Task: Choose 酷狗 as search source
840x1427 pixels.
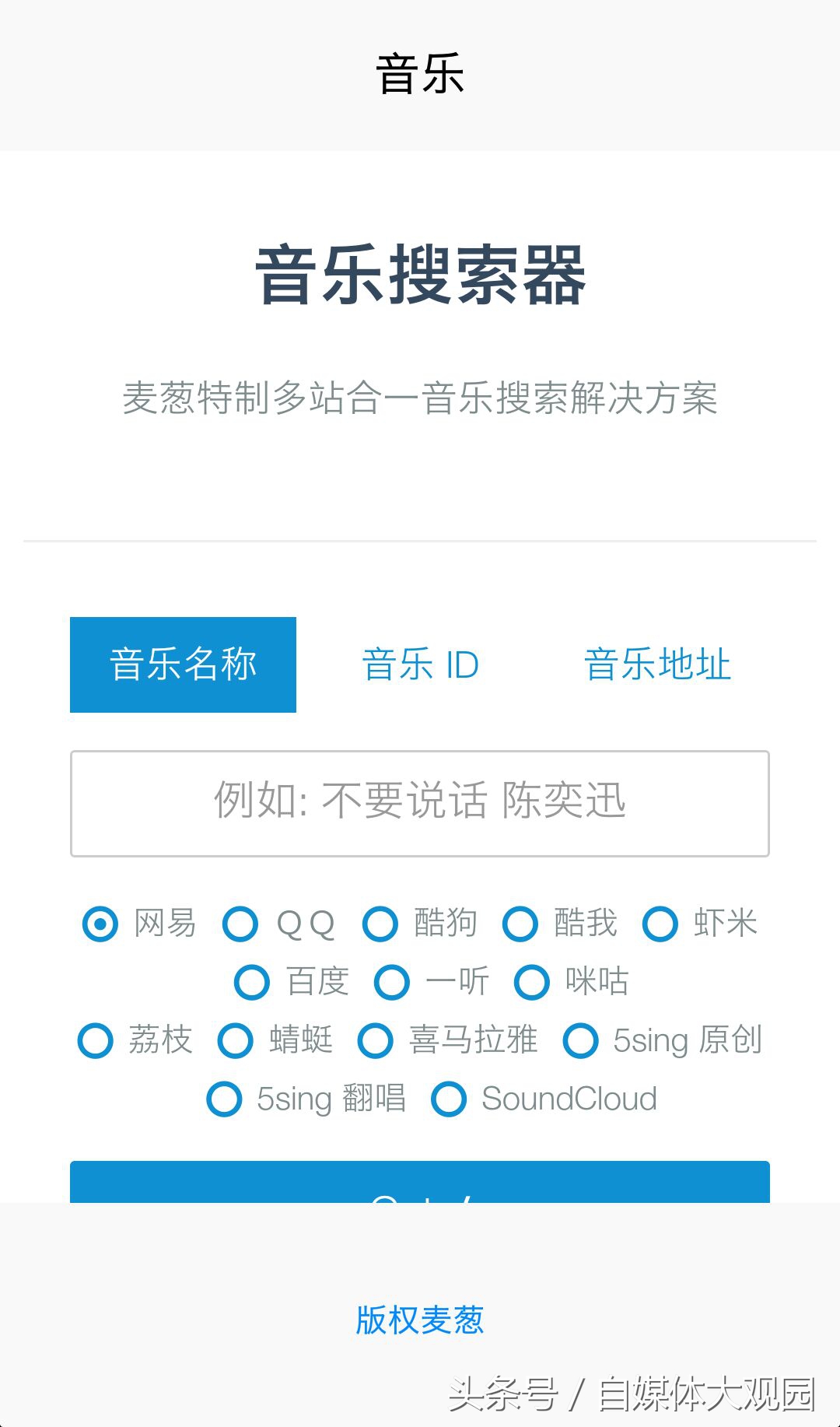Action: 381,924
